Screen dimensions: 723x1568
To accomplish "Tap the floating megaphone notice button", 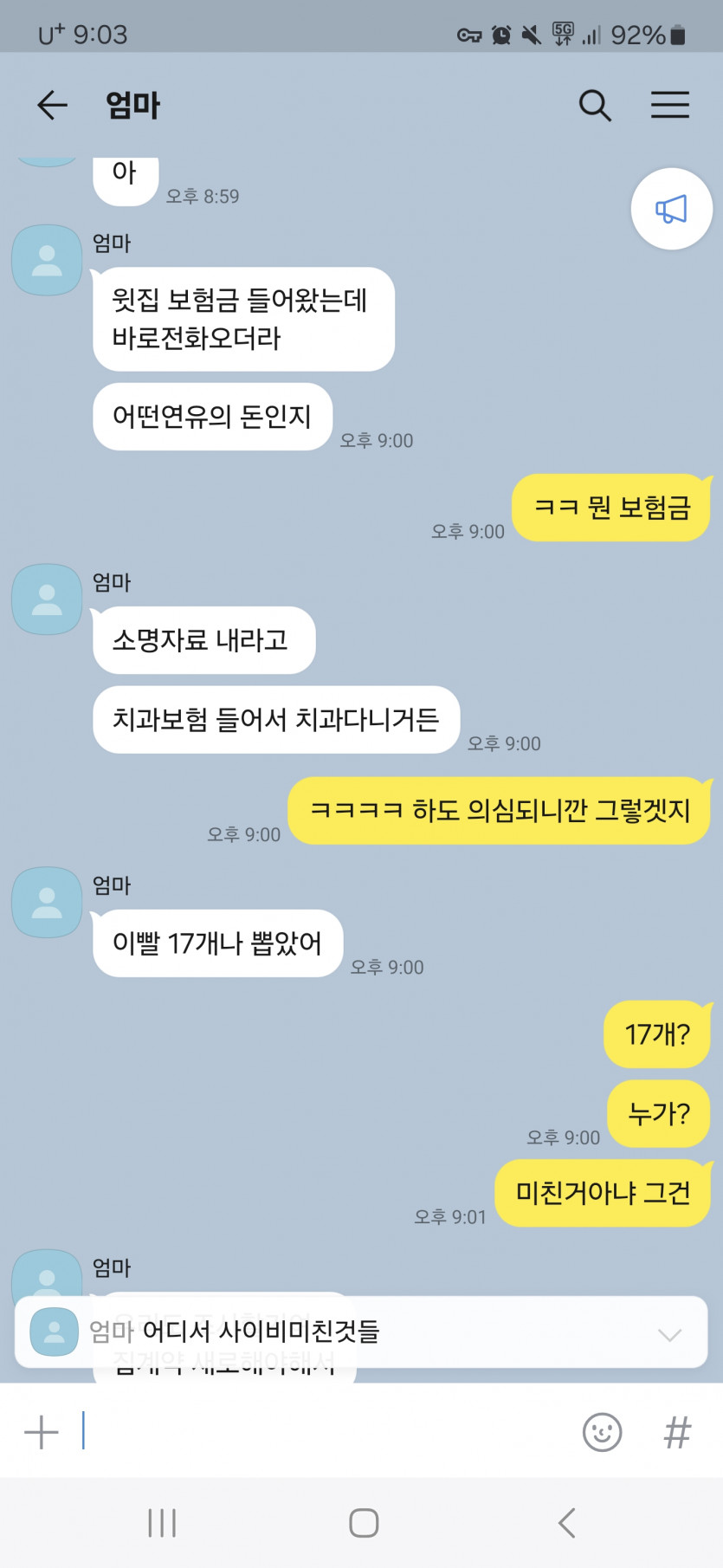I will point(671,209).
